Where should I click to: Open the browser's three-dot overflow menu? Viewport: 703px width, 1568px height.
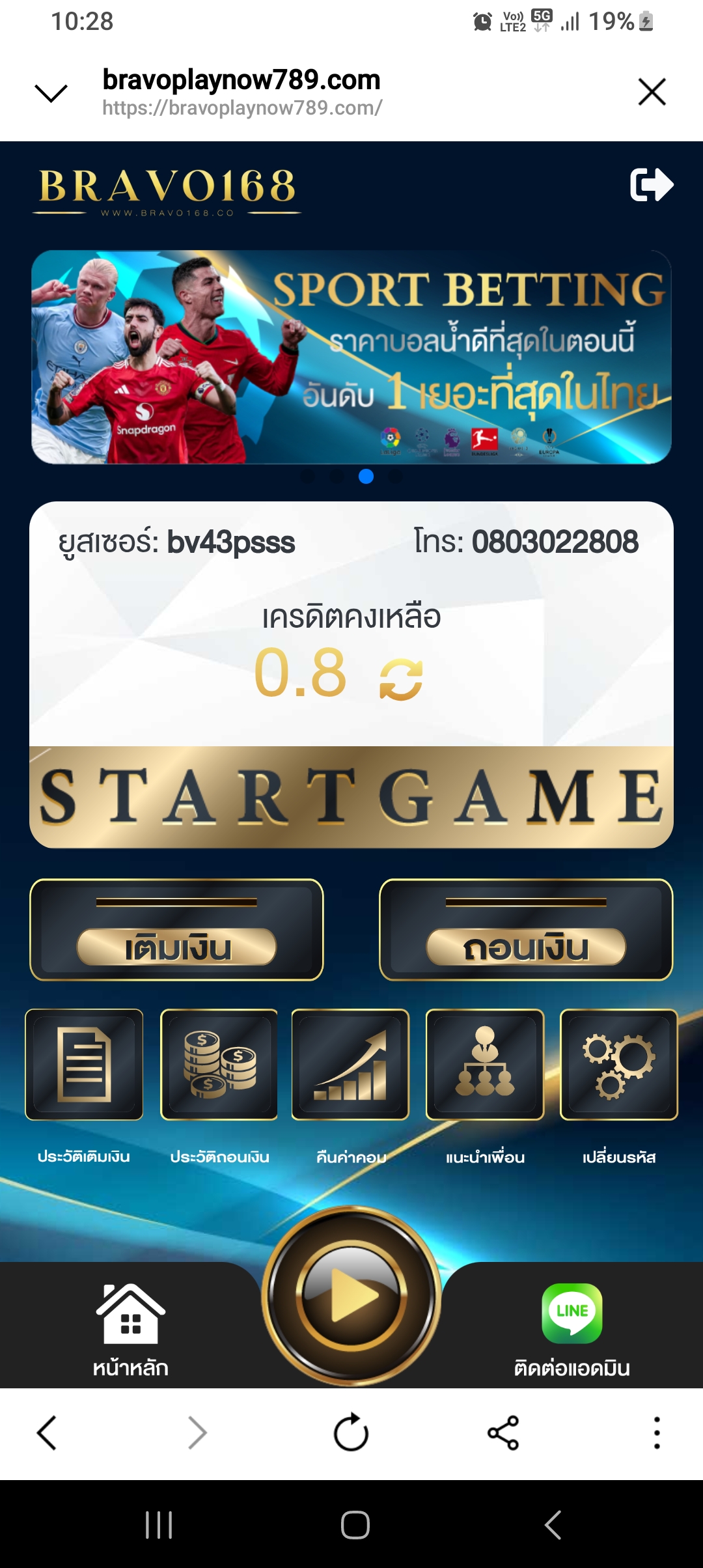(657, 1433)
